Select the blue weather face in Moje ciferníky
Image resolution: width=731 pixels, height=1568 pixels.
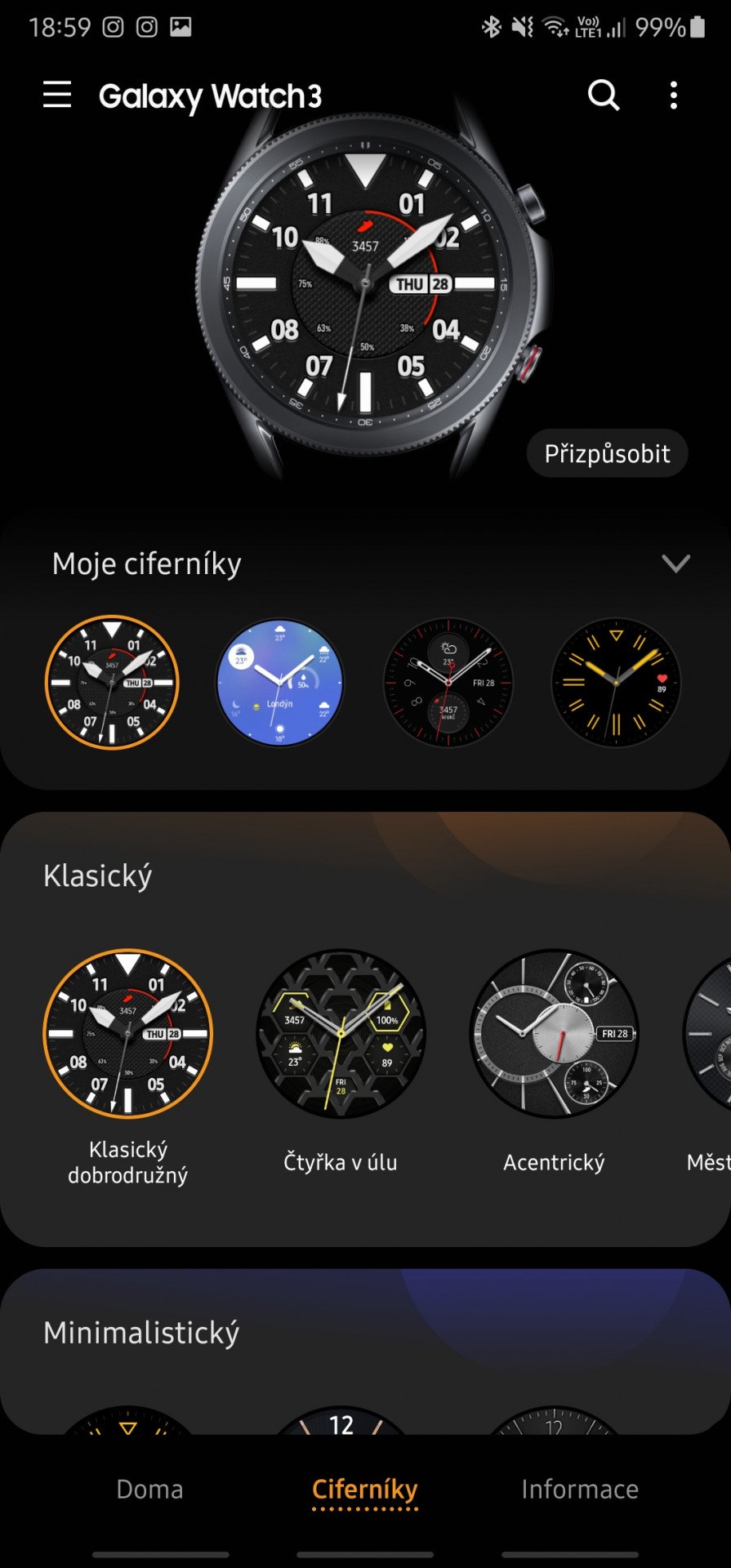[x=280, y=682]
